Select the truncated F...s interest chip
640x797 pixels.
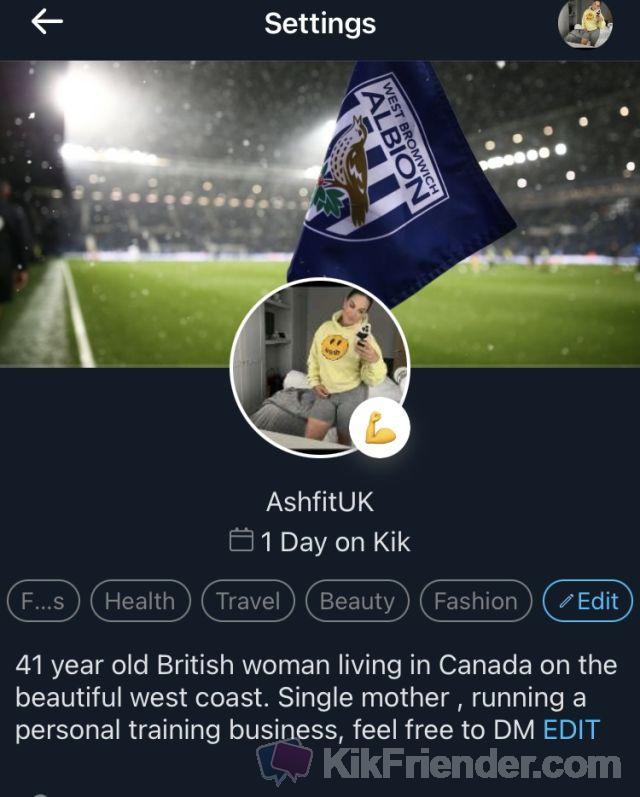(42, 601)
